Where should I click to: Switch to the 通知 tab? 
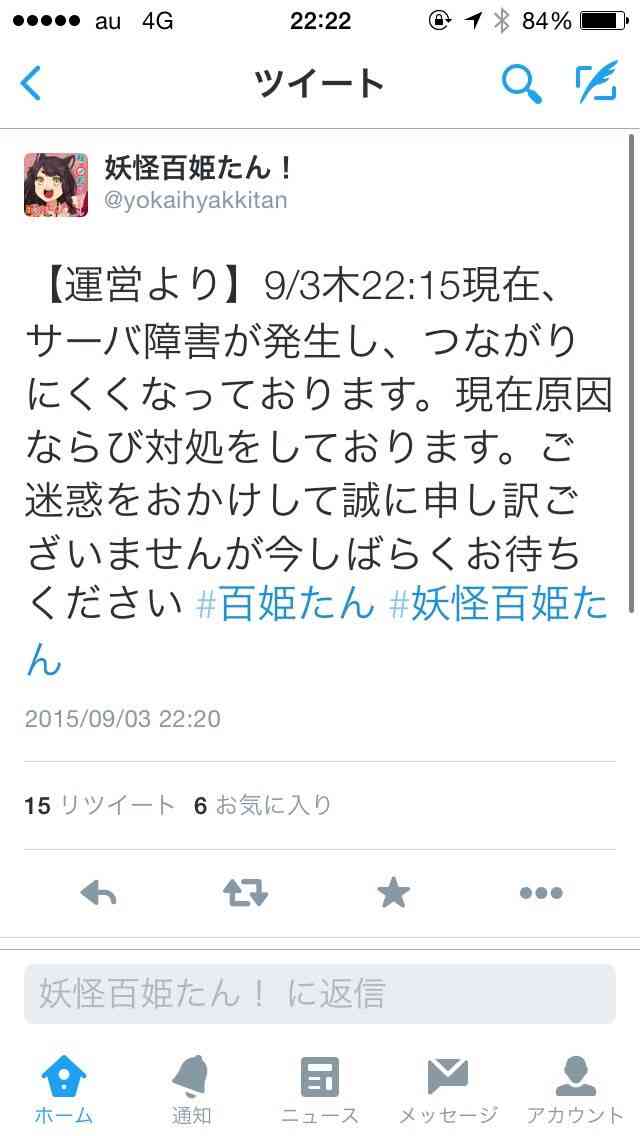pyautogui.click(x=191, y=1090)
